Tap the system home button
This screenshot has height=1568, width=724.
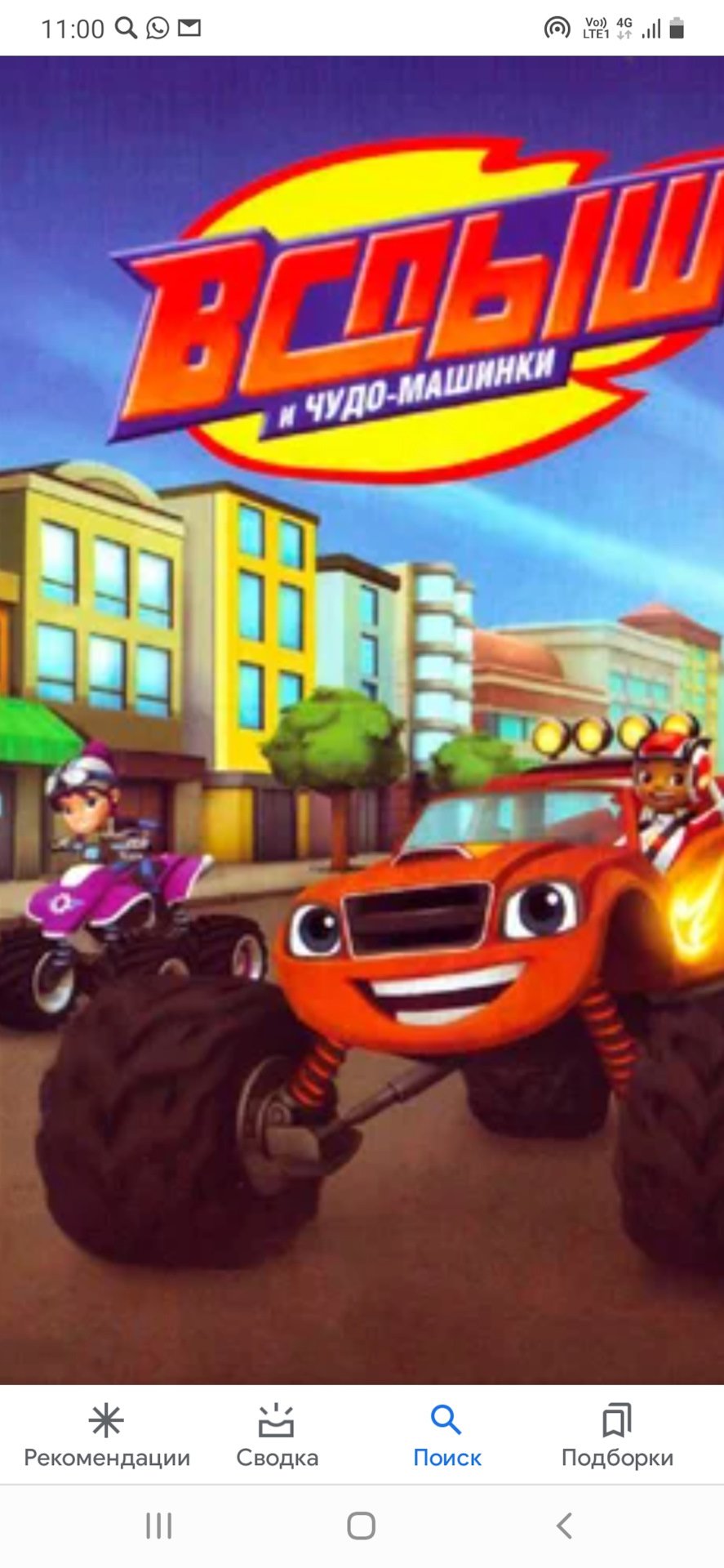361,1526
